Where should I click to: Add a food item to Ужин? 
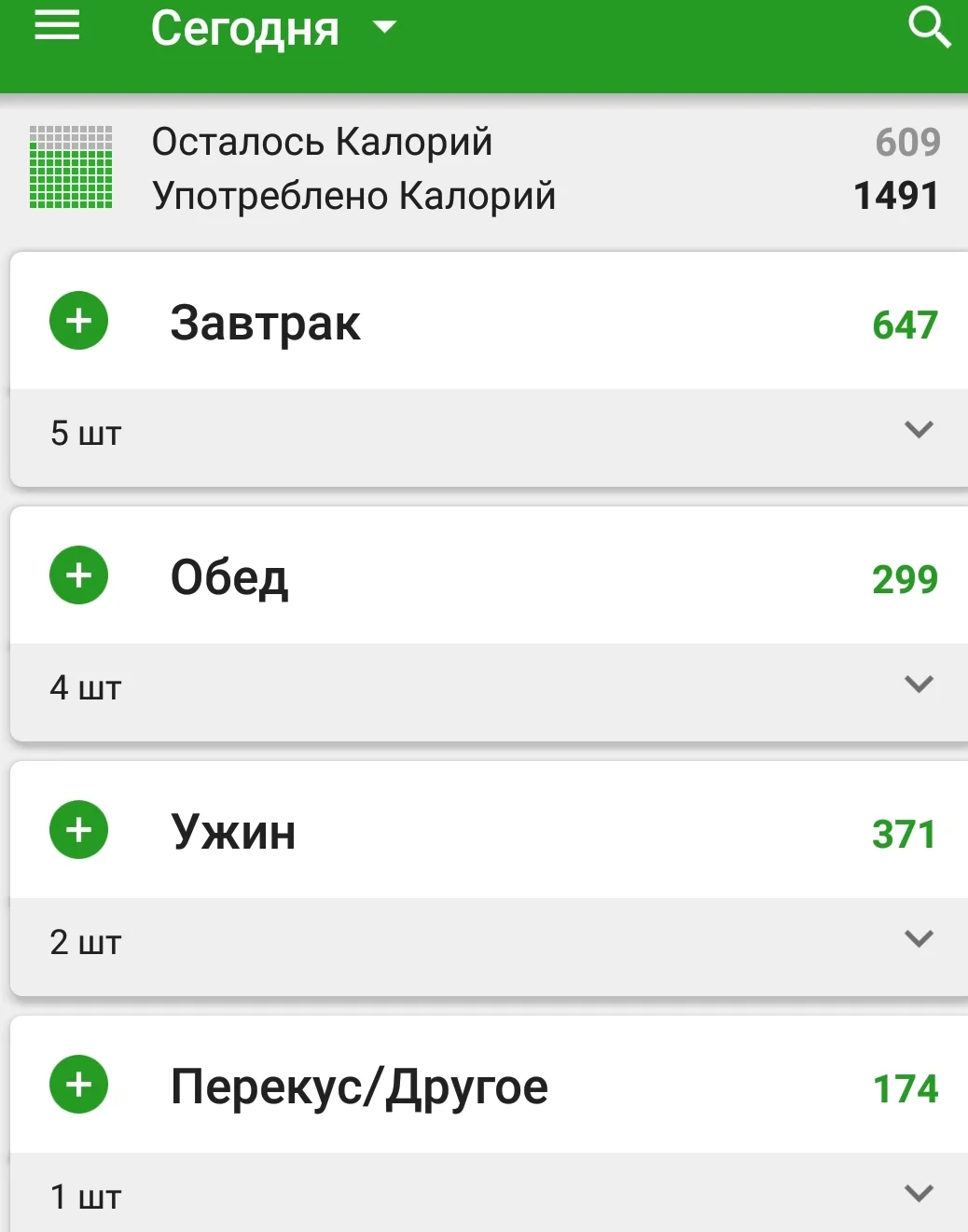(78, 829)
